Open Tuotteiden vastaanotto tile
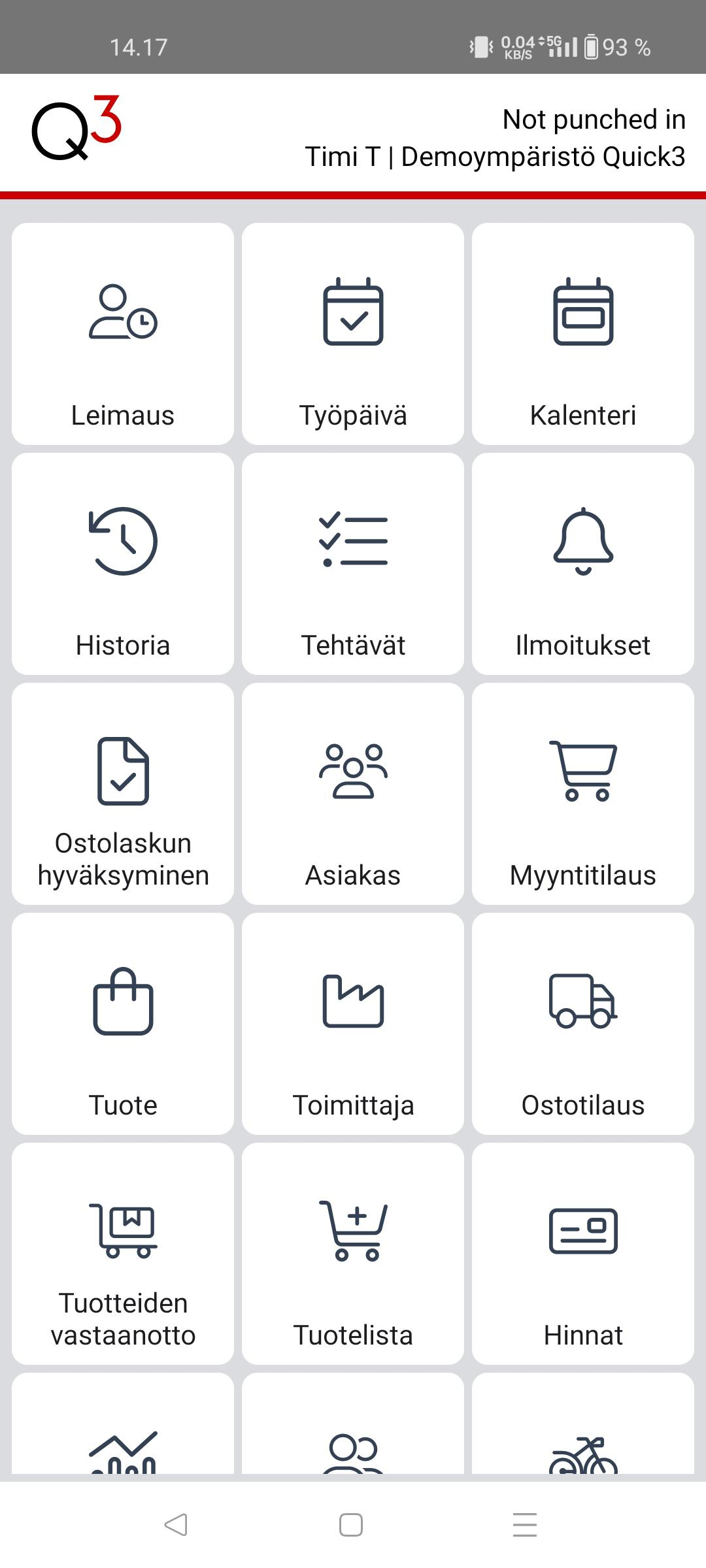Screen dimensions: 706x1568 coord(123,1254)
